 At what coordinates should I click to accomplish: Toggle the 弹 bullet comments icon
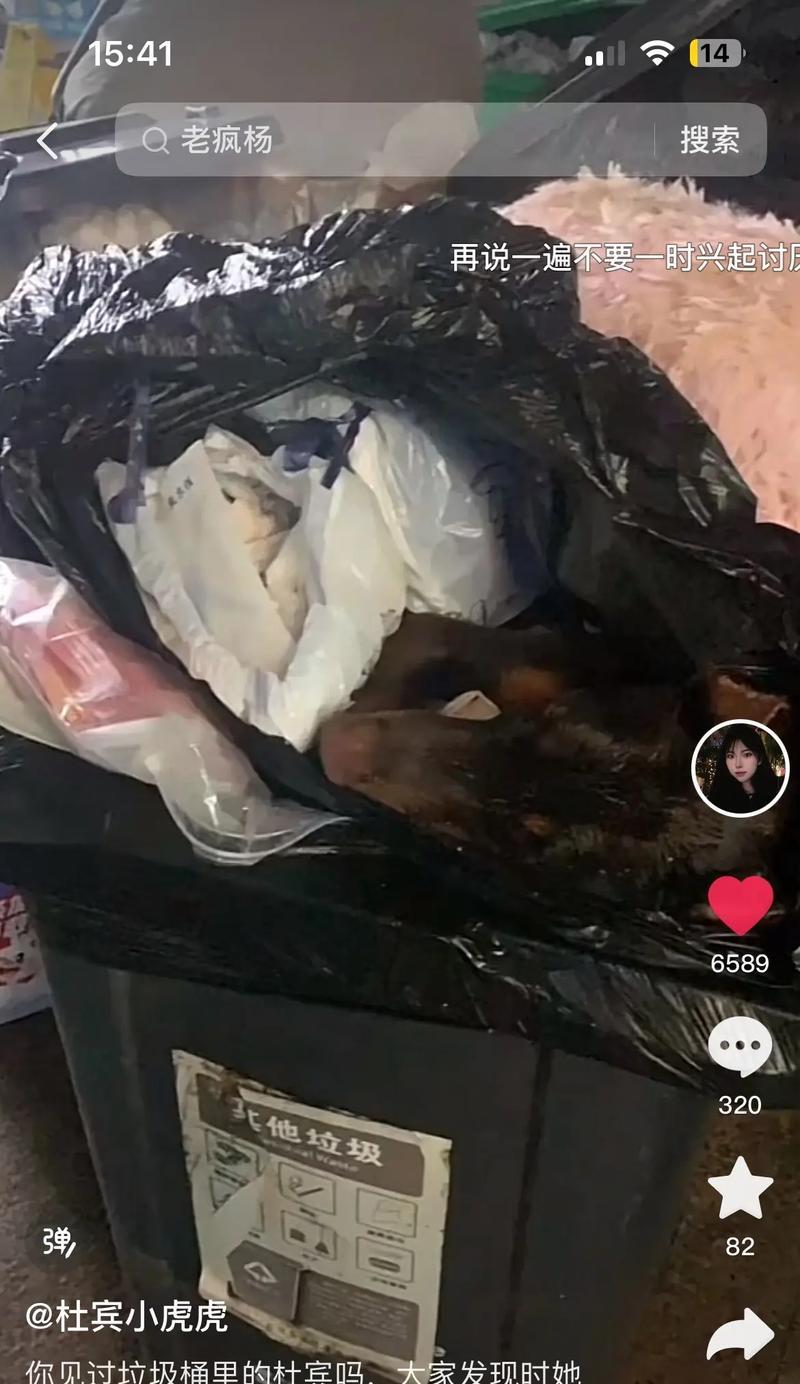(x=60, y=1242)
